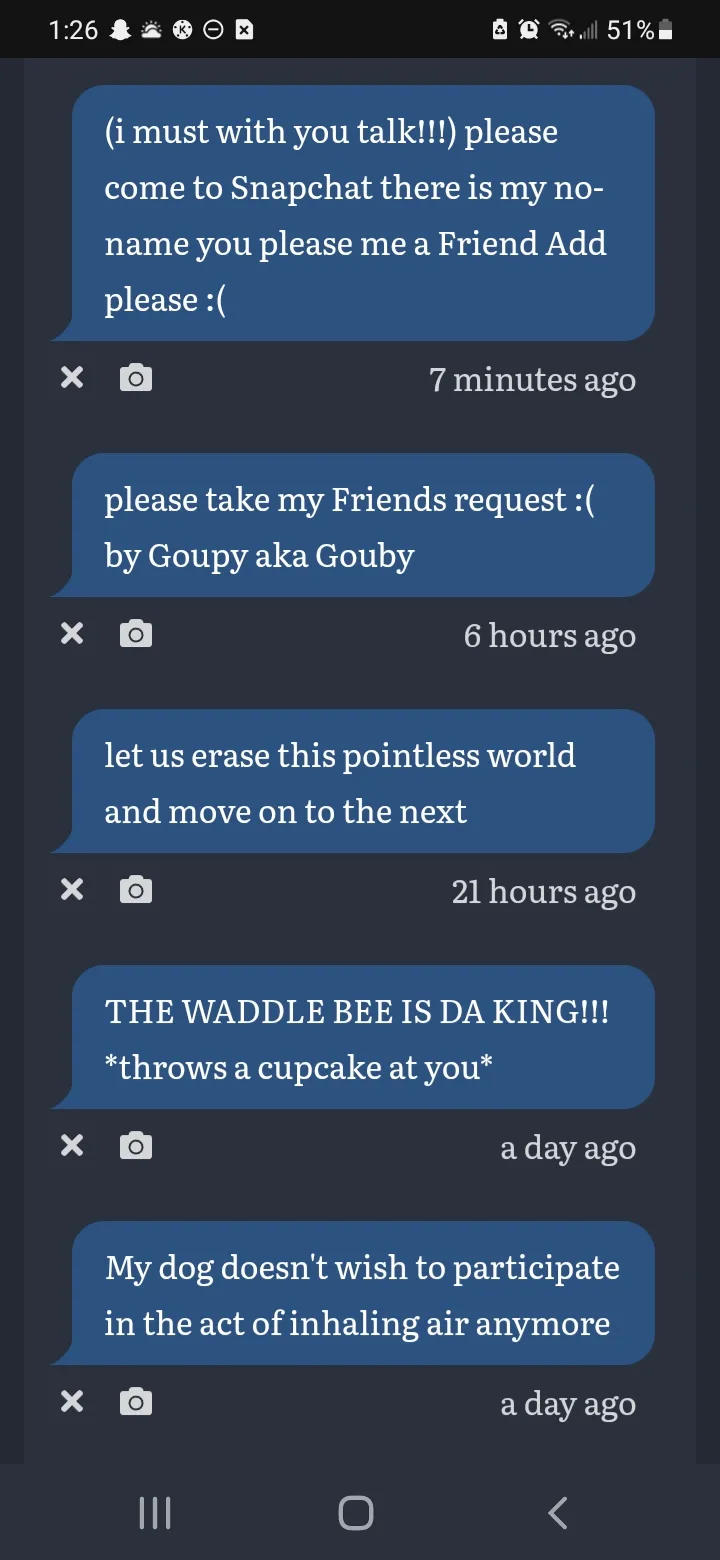
Task: Delete the 'My dog doesn't wish' message
Action: click(x=72, y=1402)
